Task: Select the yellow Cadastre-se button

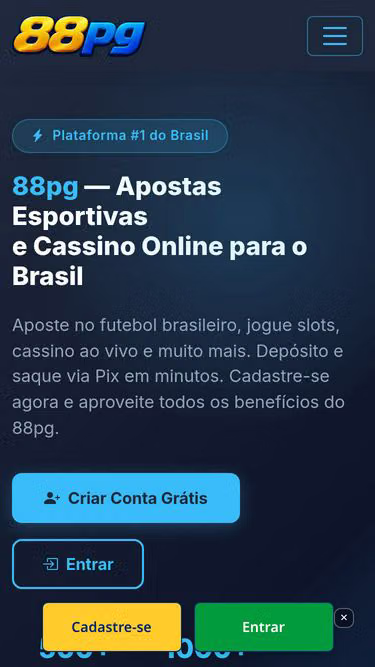Action: click(112, 627)
